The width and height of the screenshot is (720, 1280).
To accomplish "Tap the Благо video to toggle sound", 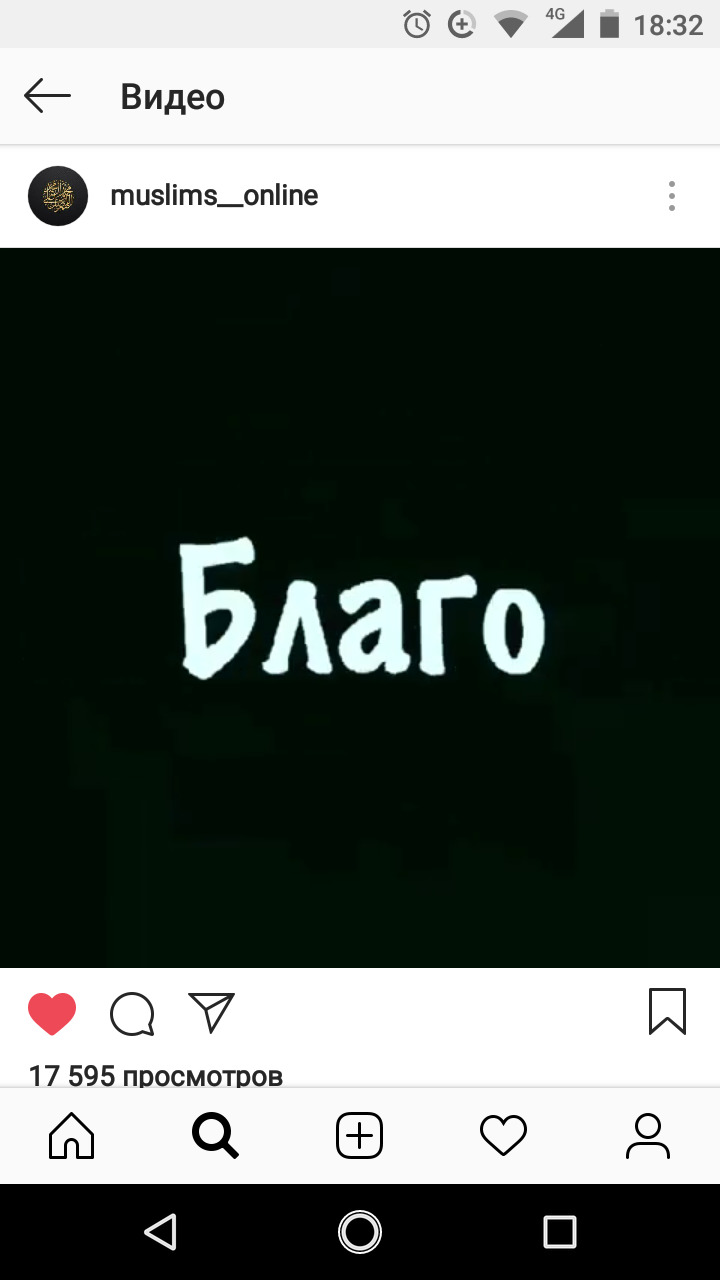I will coord(360,608).
